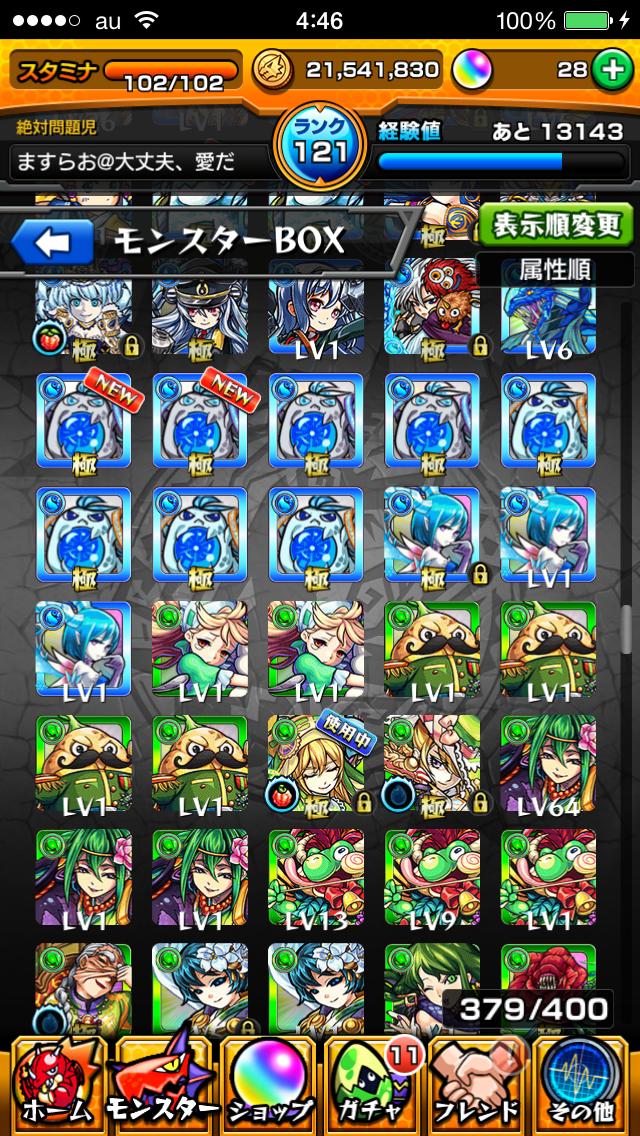
Task: Tap the 表示順変更 sort order button
Action: pyautogui.click(x=554, y=225)
